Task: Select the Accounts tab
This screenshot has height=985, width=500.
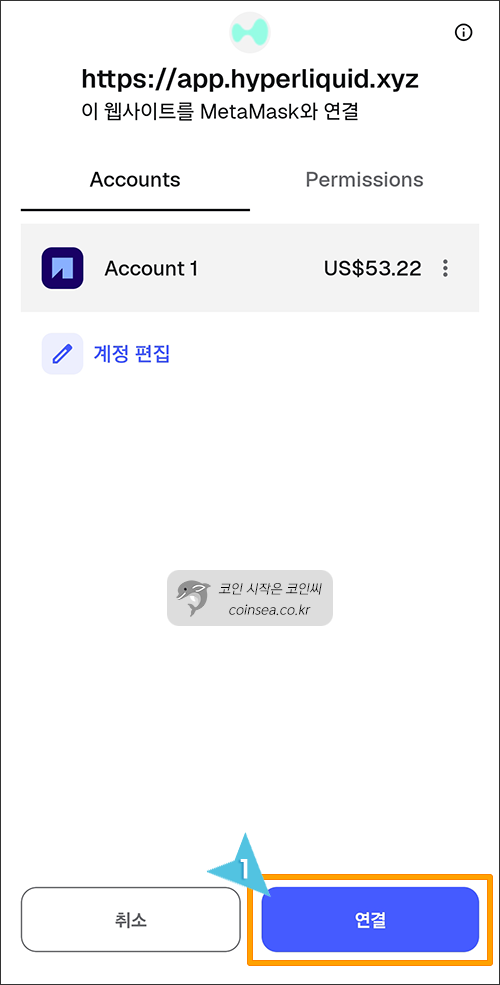Action: (135, 180)
